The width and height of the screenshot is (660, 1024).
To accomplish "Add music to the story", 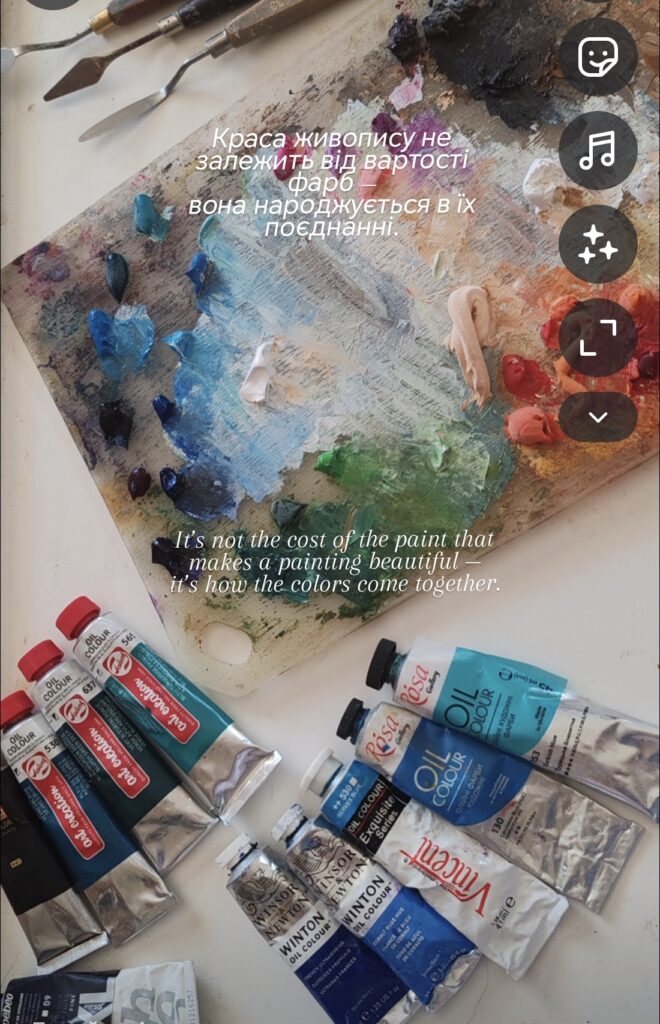I will (598, 151).
